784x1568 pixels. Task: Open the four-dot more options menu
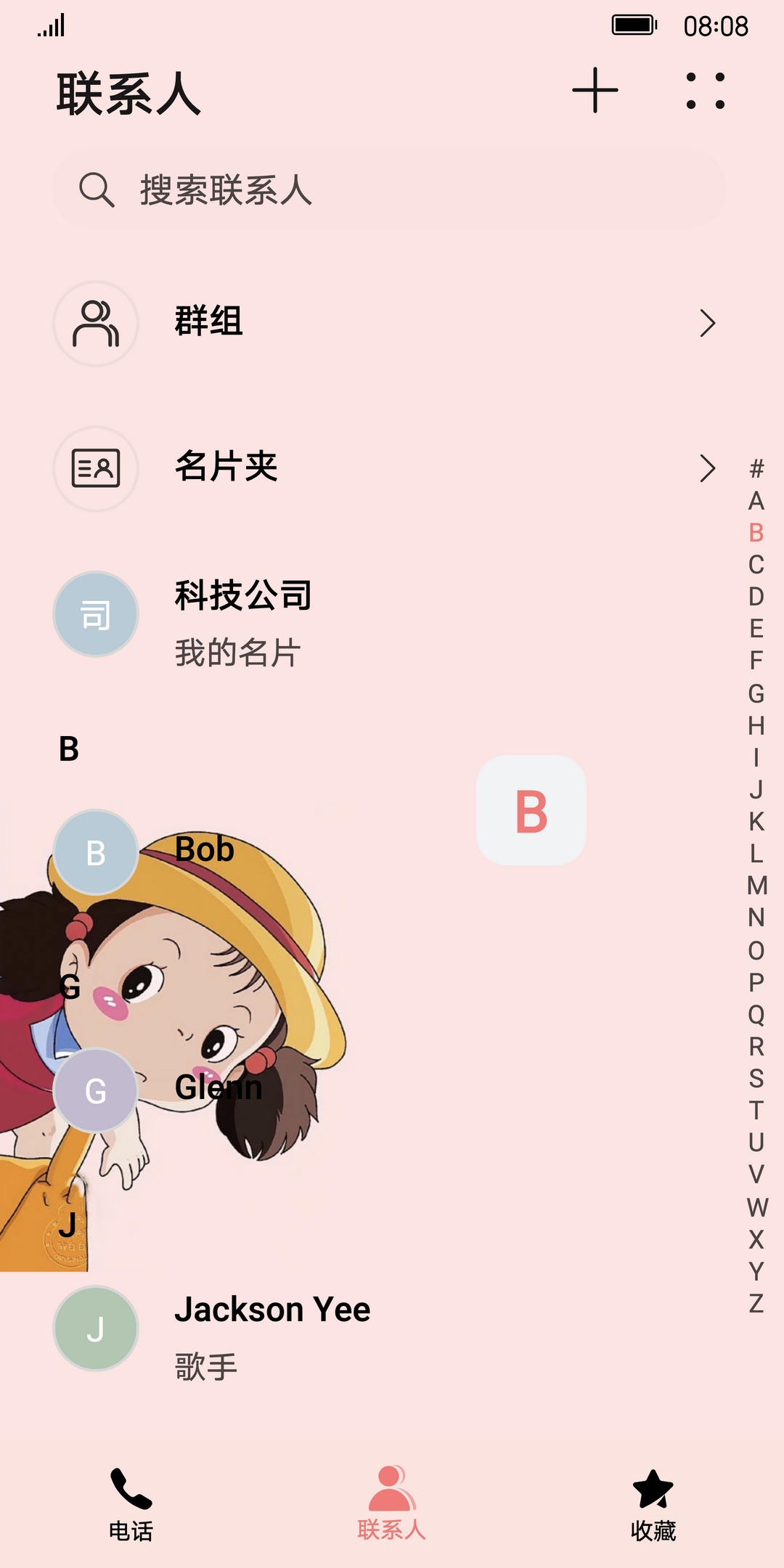tap(705, 91)
